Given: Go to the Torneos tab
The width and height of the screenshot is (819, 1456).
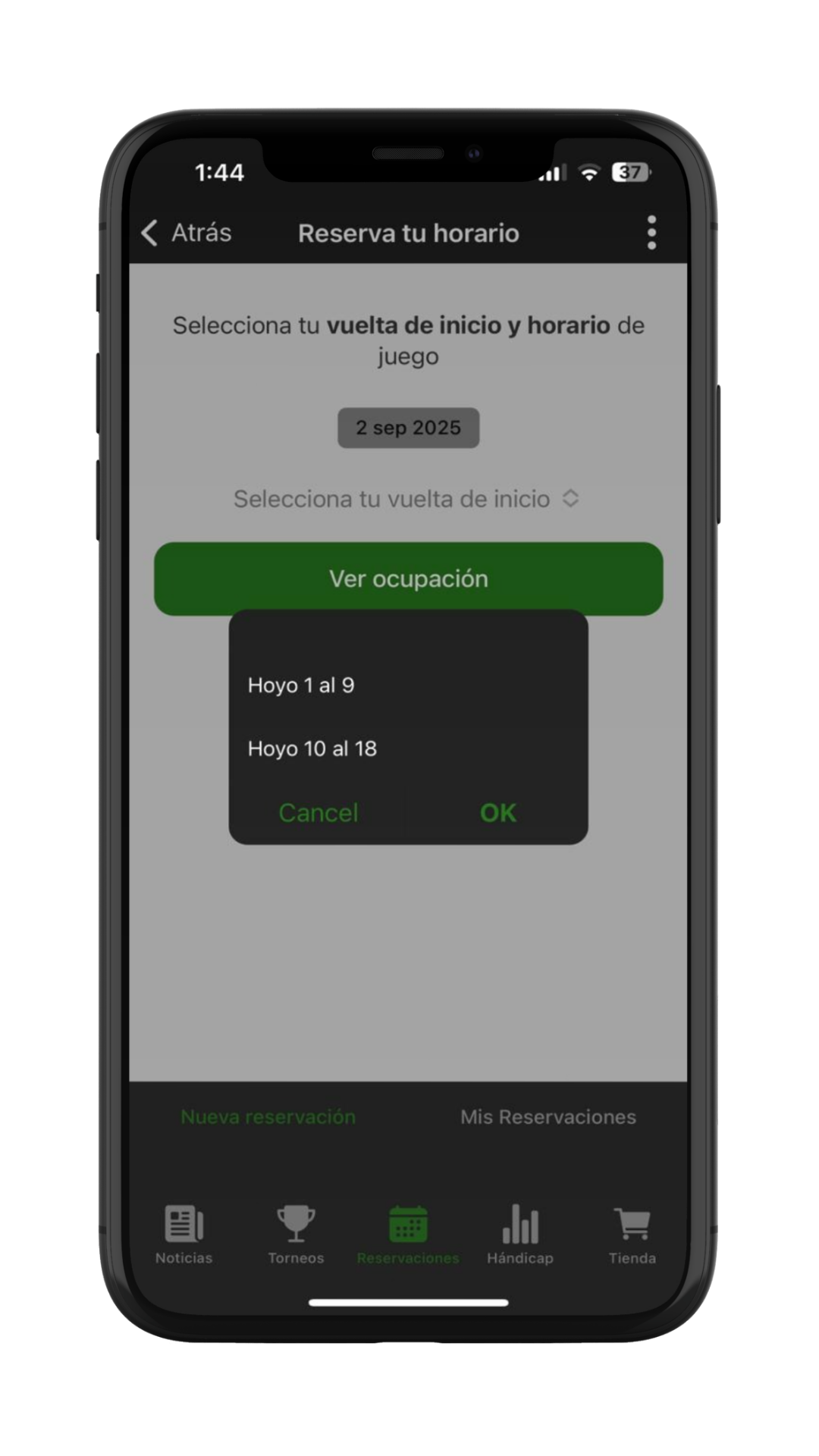Looking at the screenshot, I should click(x=296, y=1235).
